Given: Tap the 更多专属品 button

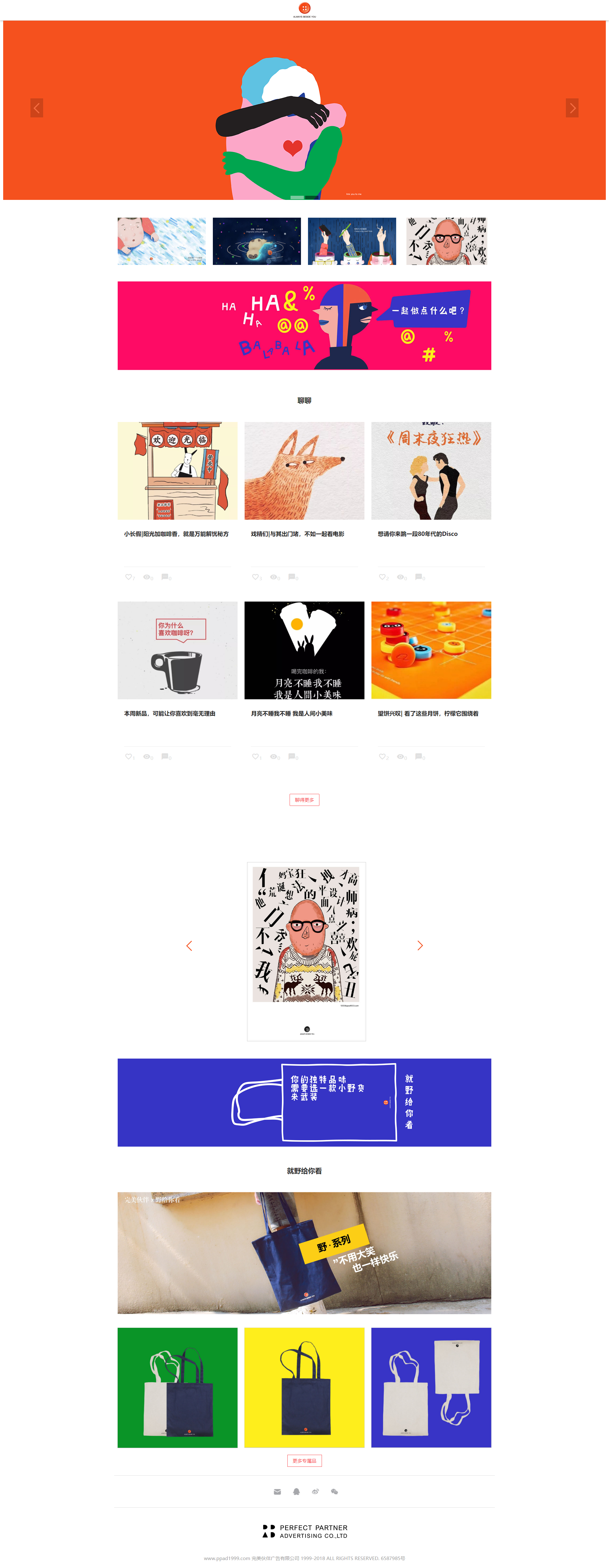Looking at the screenshot, I should pyautogui.click(x=304, y=1461).
